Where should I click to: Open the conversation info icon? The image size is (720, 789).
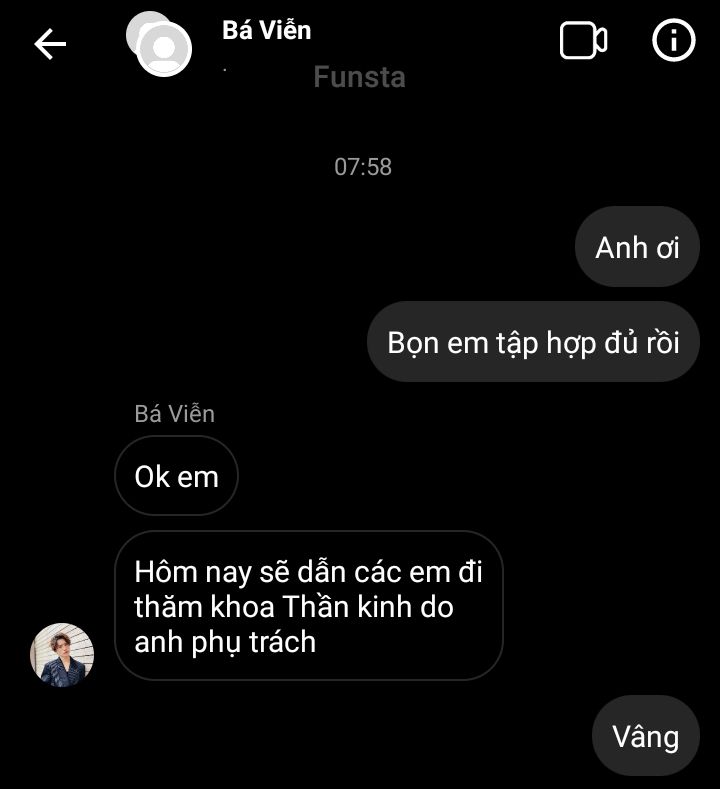(673, 41)
